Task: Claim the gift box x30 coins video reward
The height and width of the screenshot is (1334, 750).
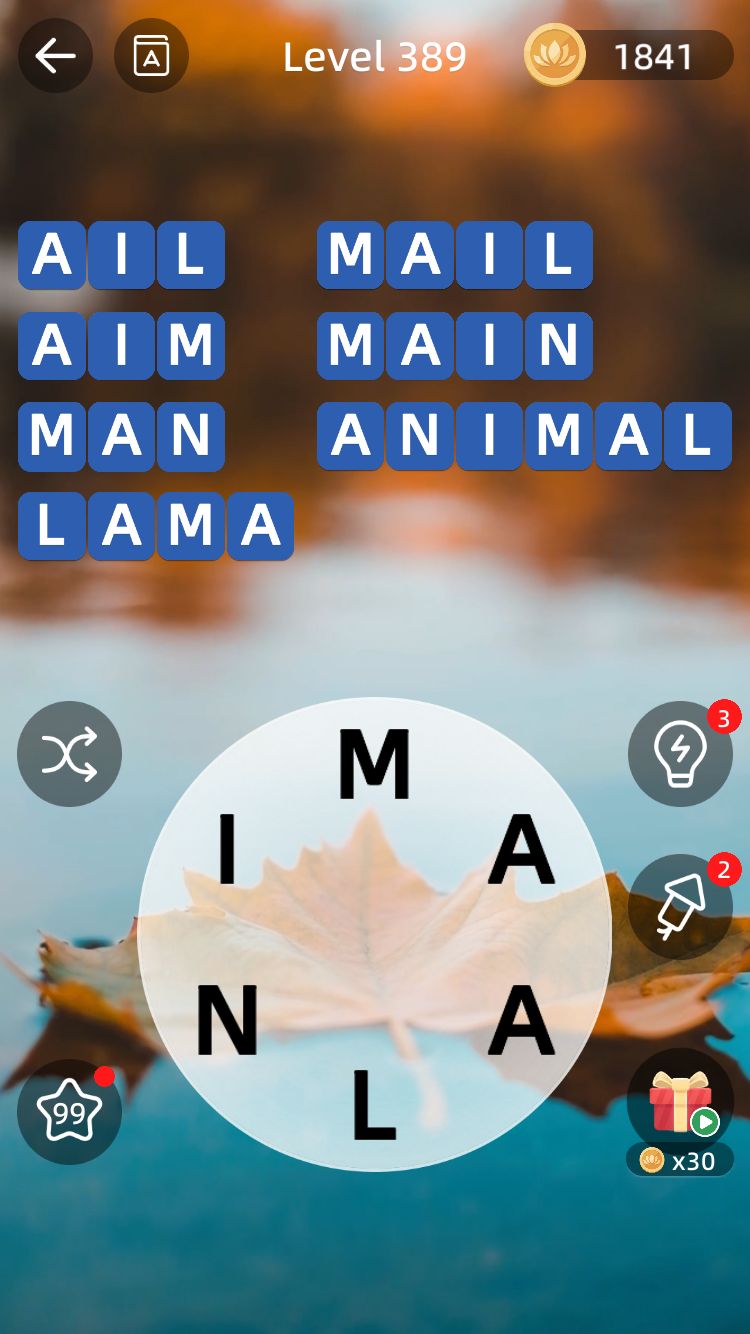Action: [x=680, y=1105]
